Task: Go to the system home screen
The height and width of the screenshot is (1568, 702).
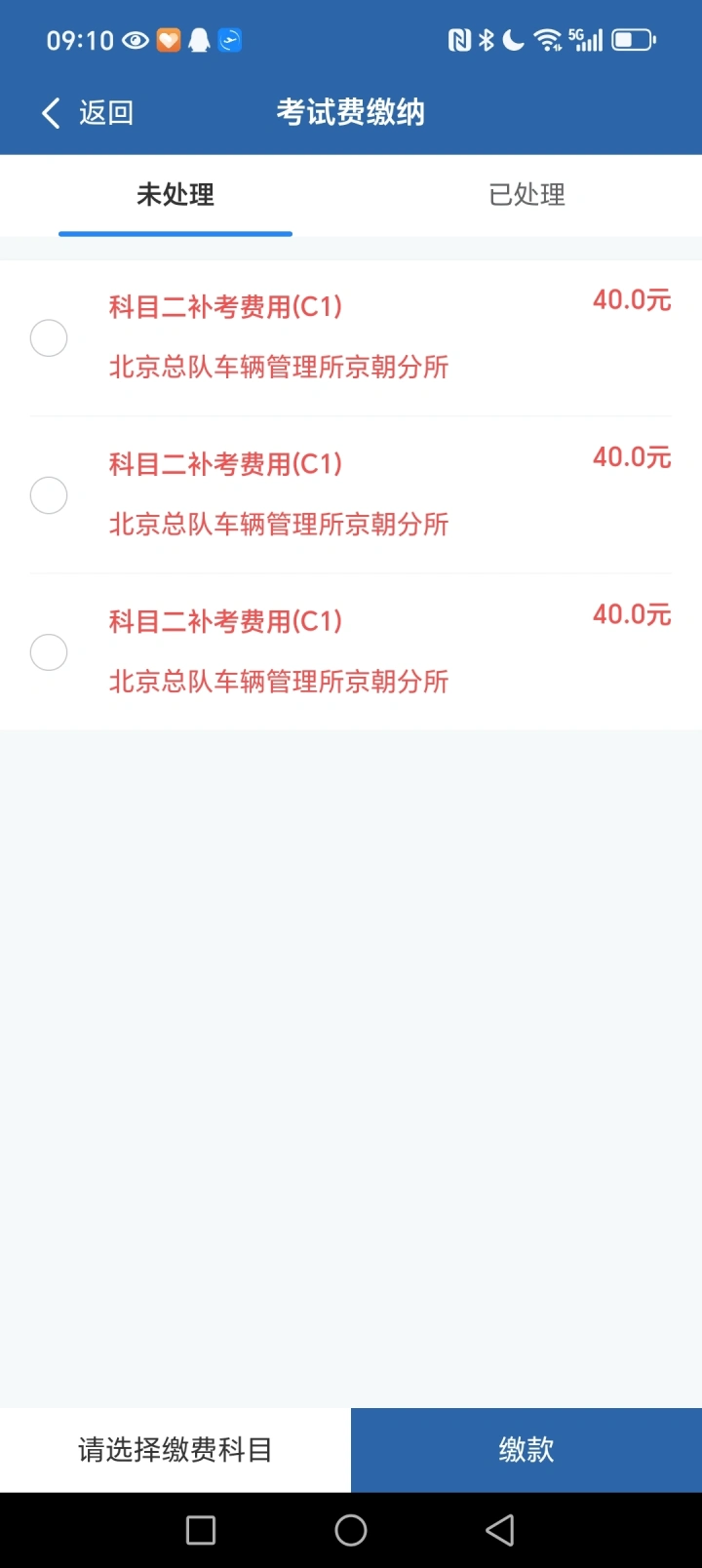Action: click(351, 1530)
